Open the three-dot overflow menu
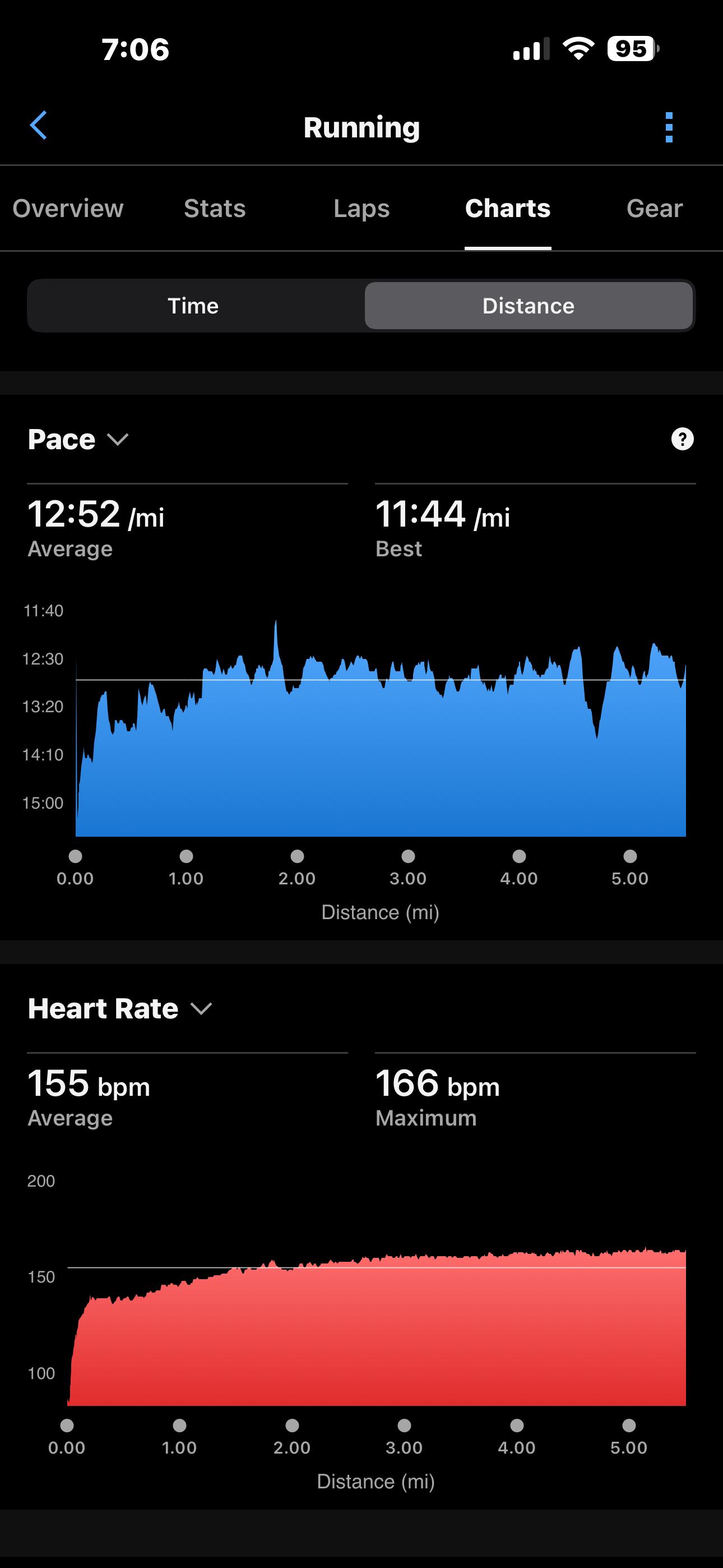Image resolution: width=723 pixels, height=1568 pixels. [669, 127]
